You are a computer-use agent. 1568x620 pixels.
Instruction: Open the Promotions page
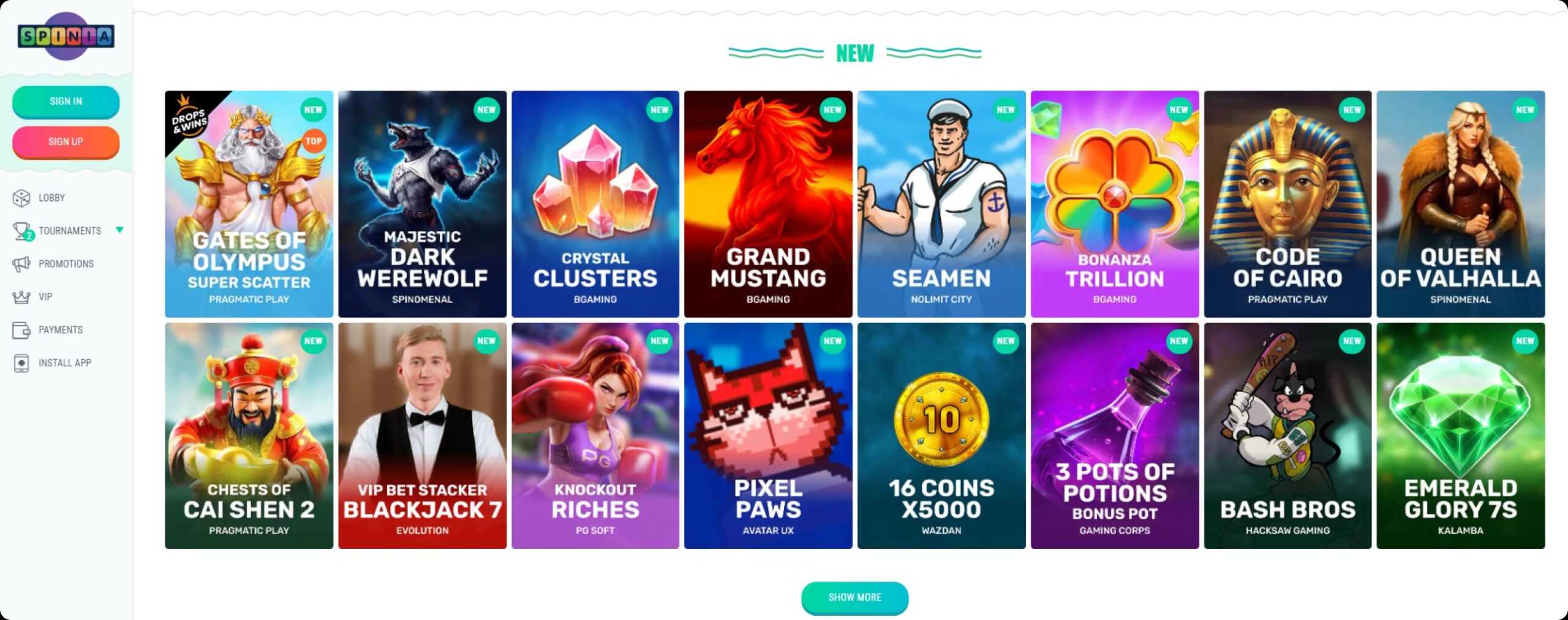pos(66,264)
